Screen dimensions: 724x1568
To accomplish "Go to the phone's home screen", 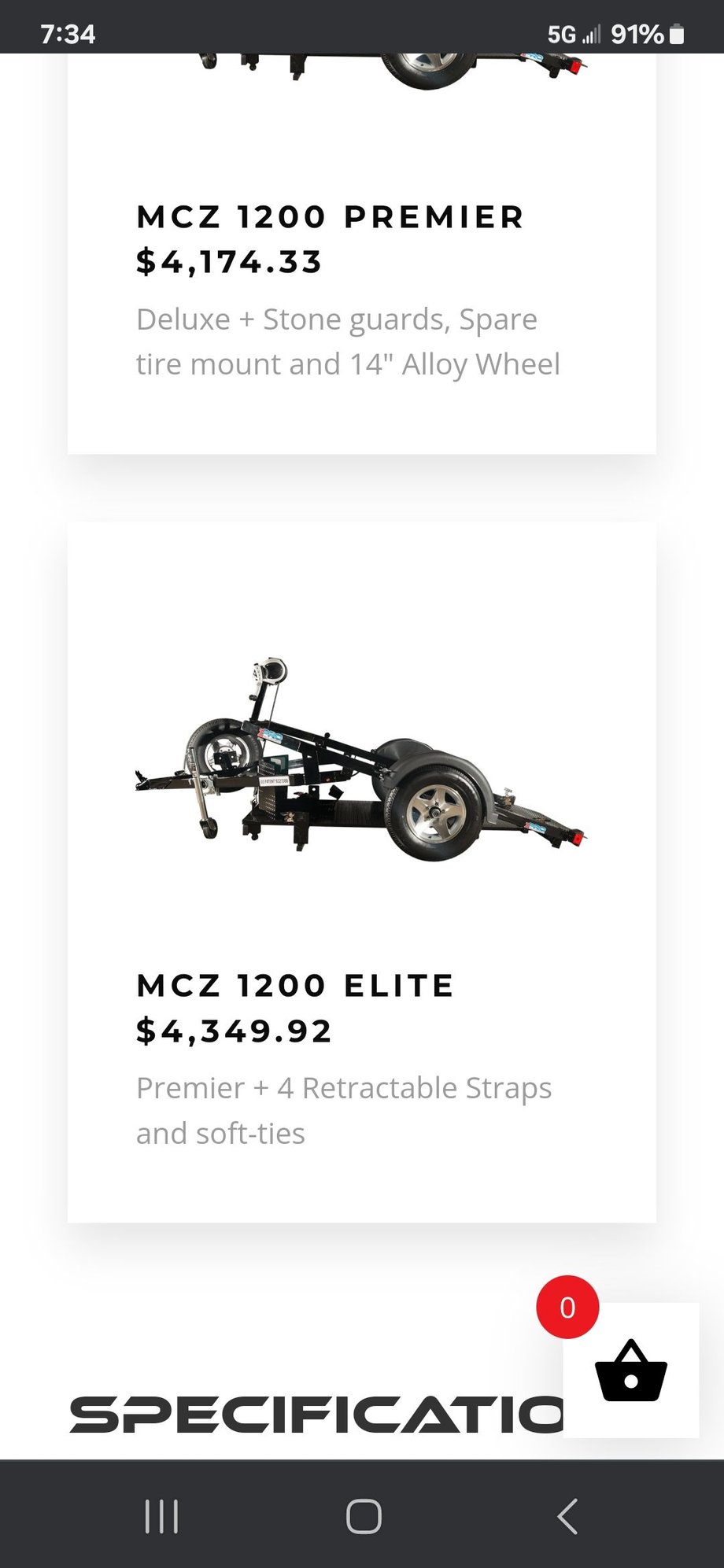I will coord(364,1516).
